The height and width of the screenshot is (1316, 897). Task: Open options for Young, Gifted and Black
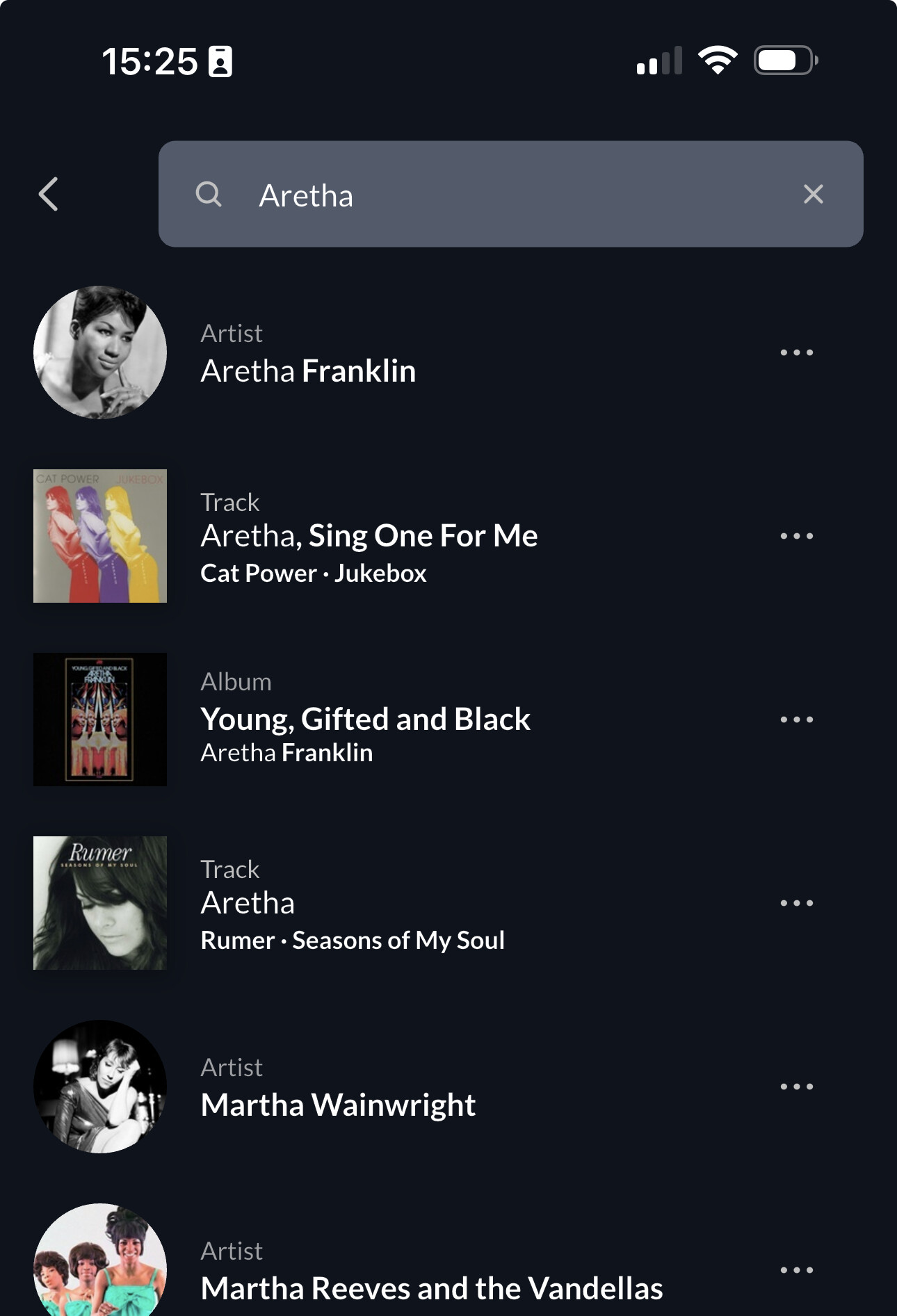coord(796,720)
